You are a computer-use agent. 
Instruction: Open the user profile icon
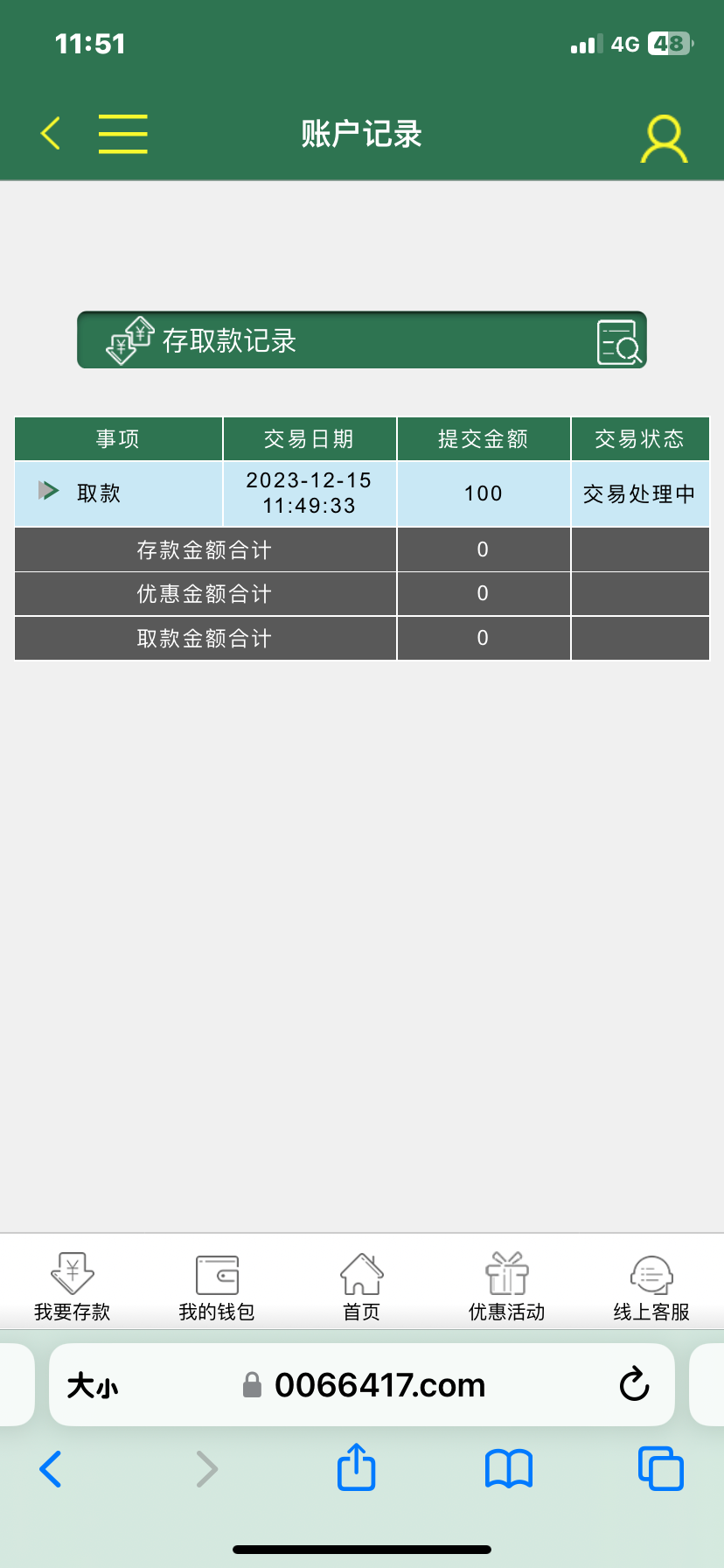tap(664, 139)
